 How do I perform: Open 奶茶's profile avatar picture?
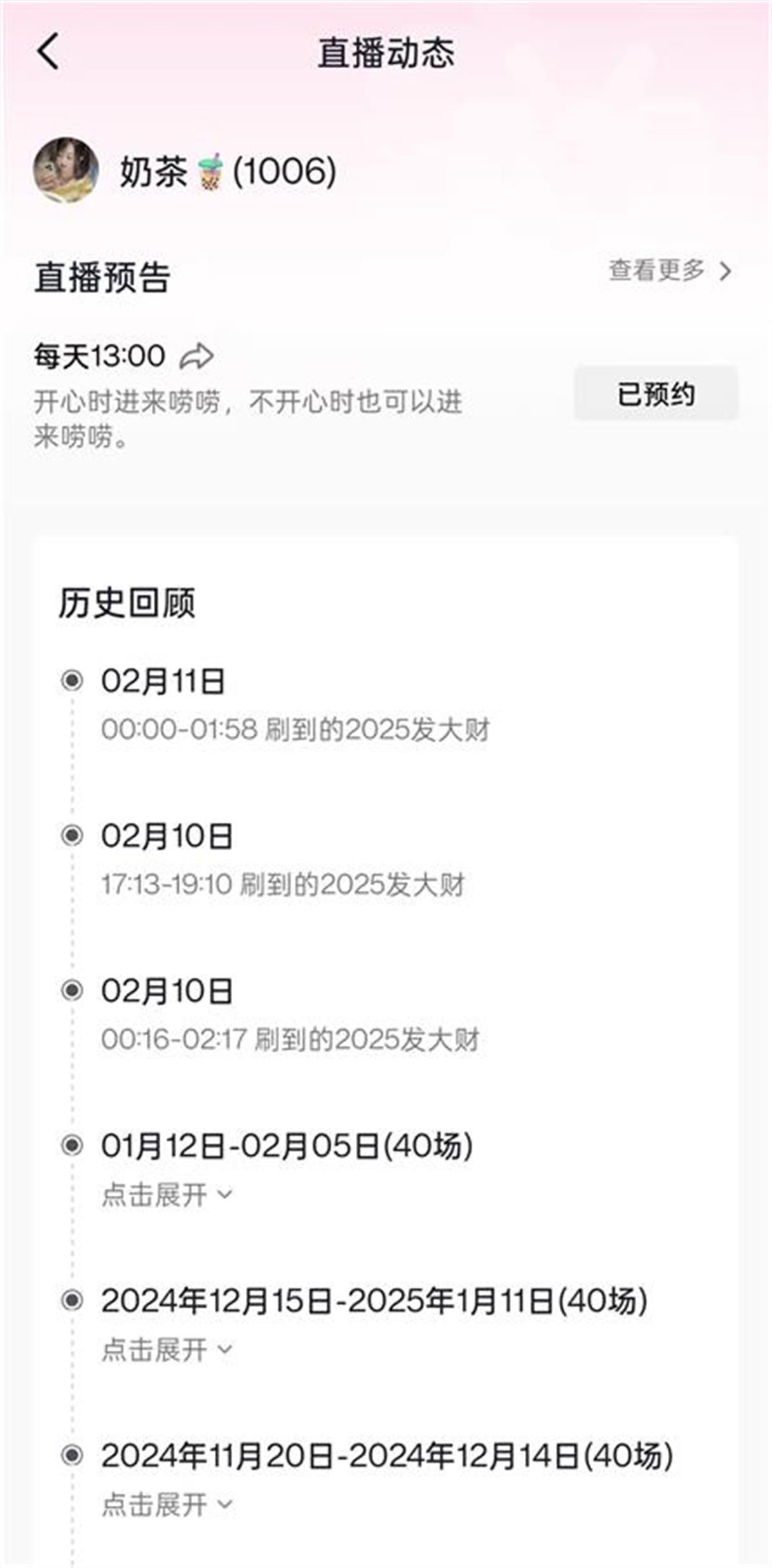pyautogui.click(x=68, y=170)
